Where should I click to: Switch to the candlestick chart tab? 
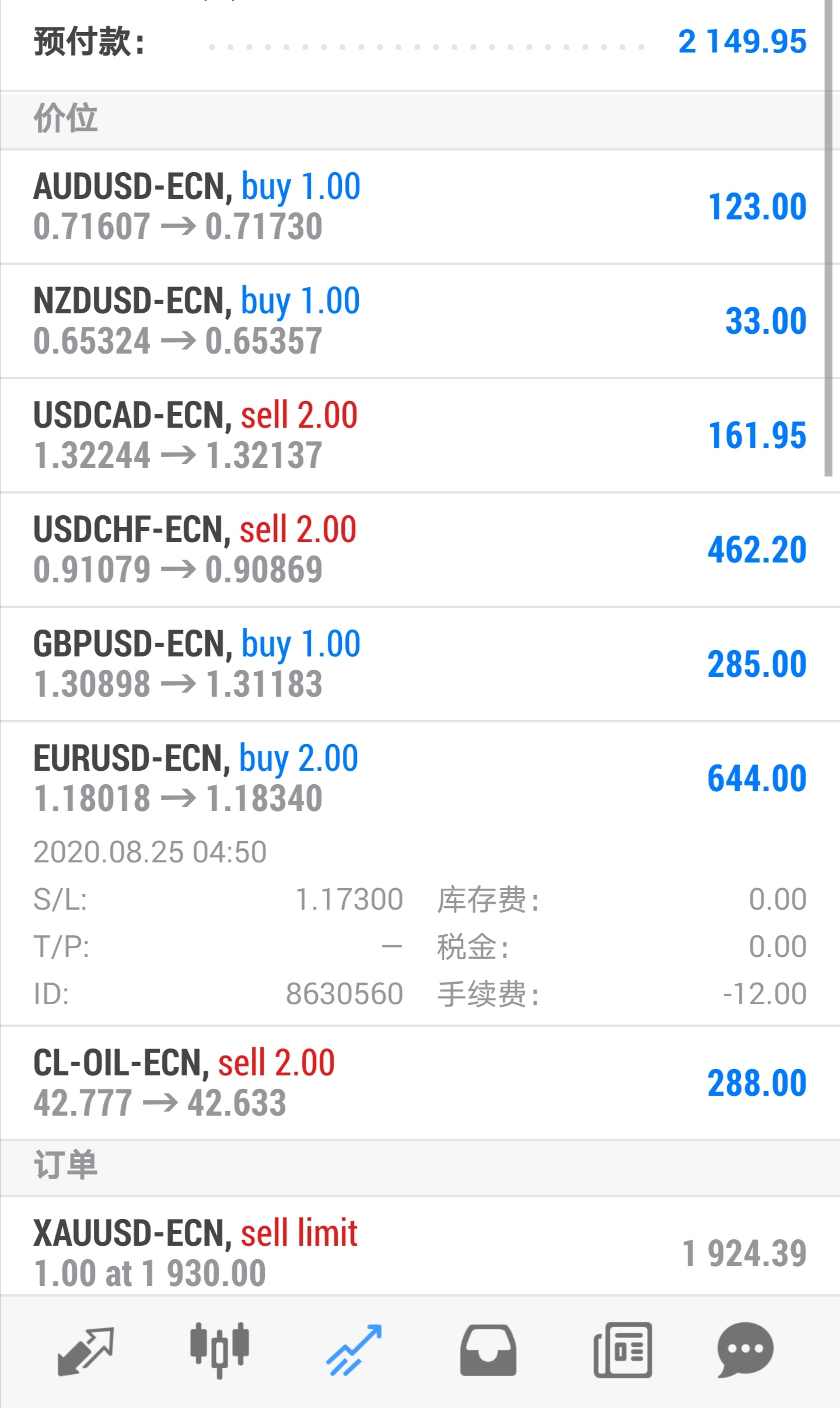point(219,1351)
